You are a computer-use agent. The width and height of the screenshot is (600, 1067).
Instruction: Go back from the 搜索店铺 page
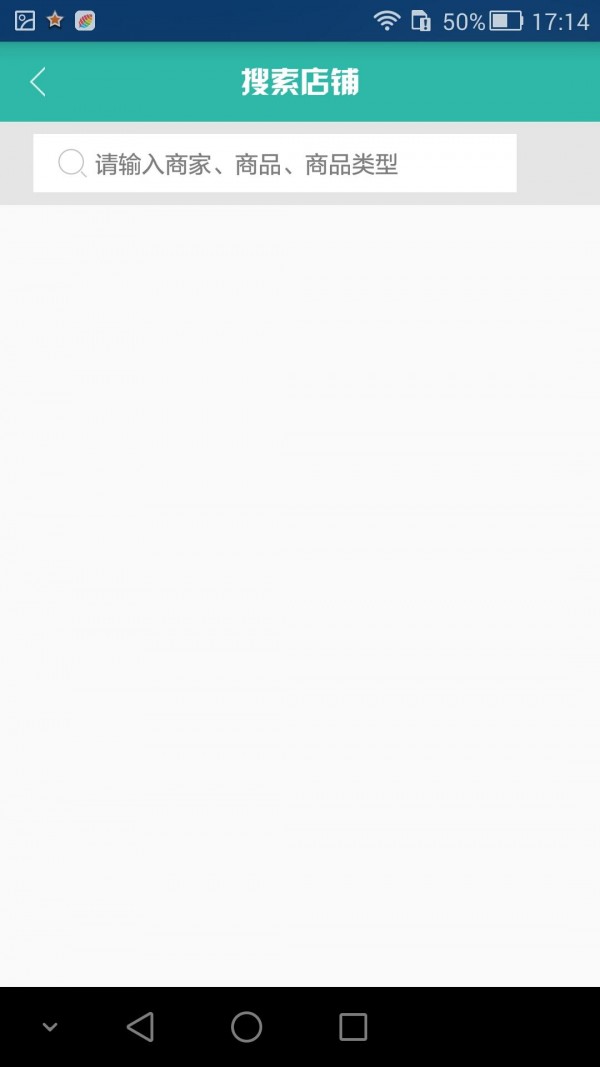[38, 82]
